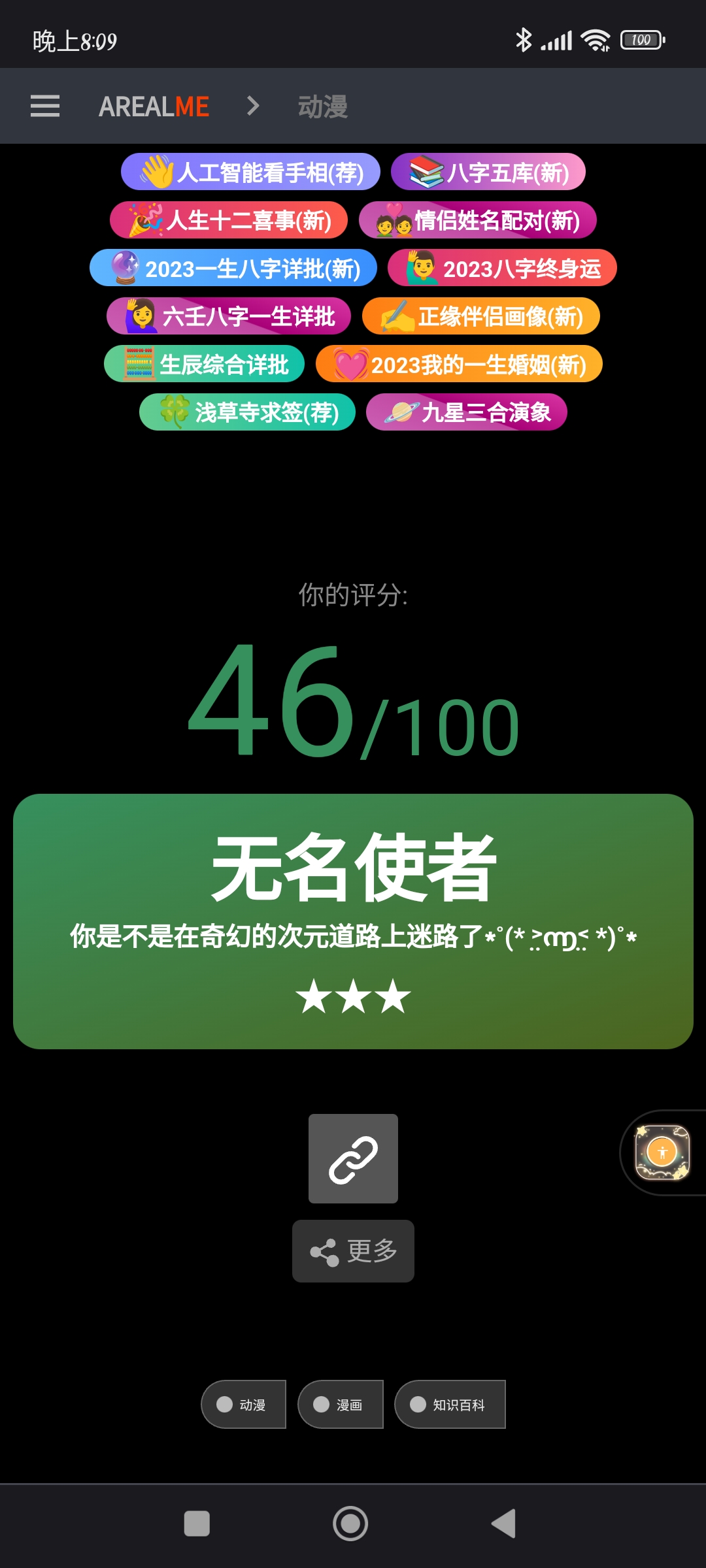Screen dimensions: 706x1568
Task: Open 2023我的一生婚姻(新)
Action: click(x=459, y=364)
